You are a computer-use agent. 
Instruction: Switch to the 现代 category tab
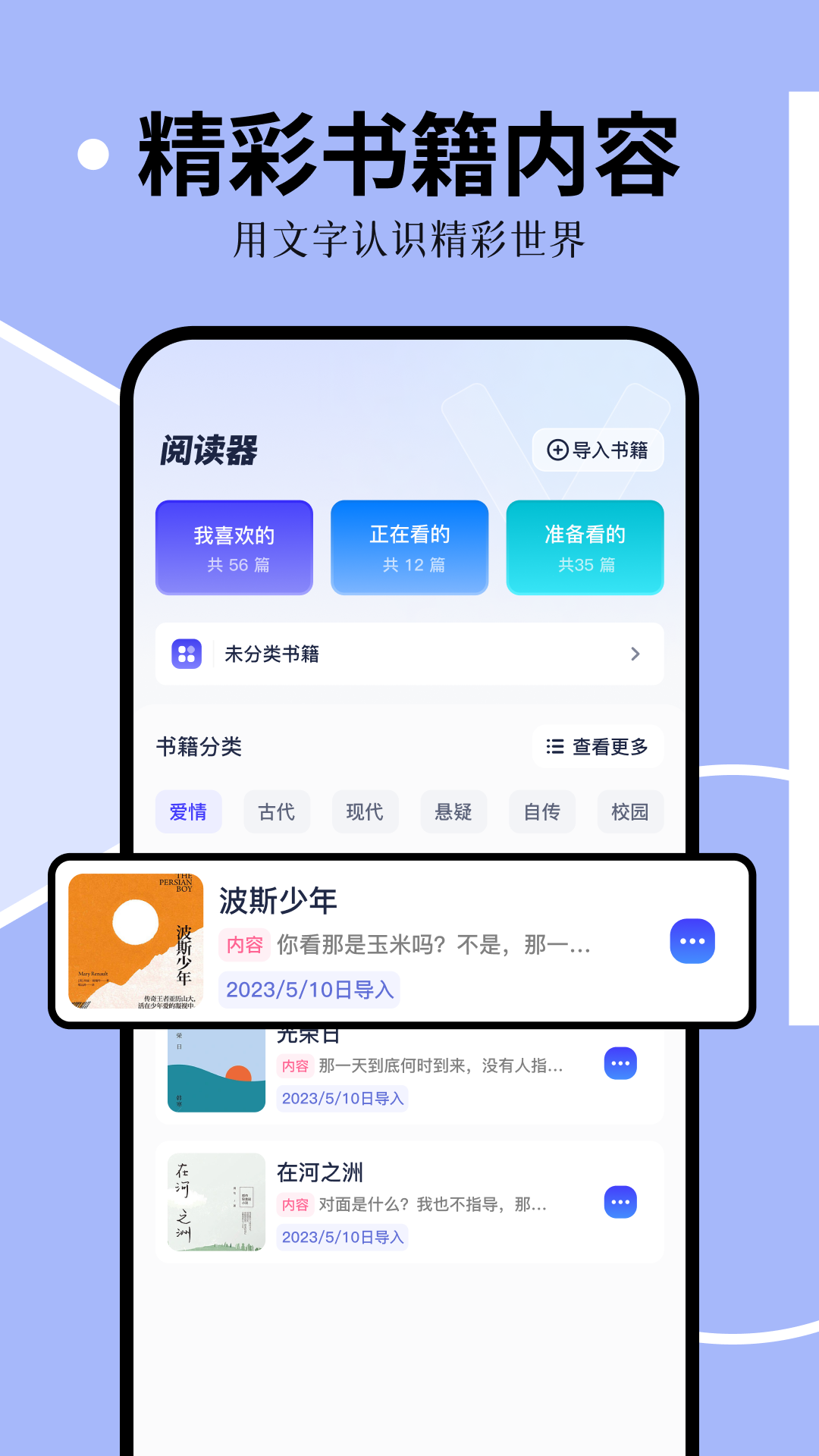point(365,811)
